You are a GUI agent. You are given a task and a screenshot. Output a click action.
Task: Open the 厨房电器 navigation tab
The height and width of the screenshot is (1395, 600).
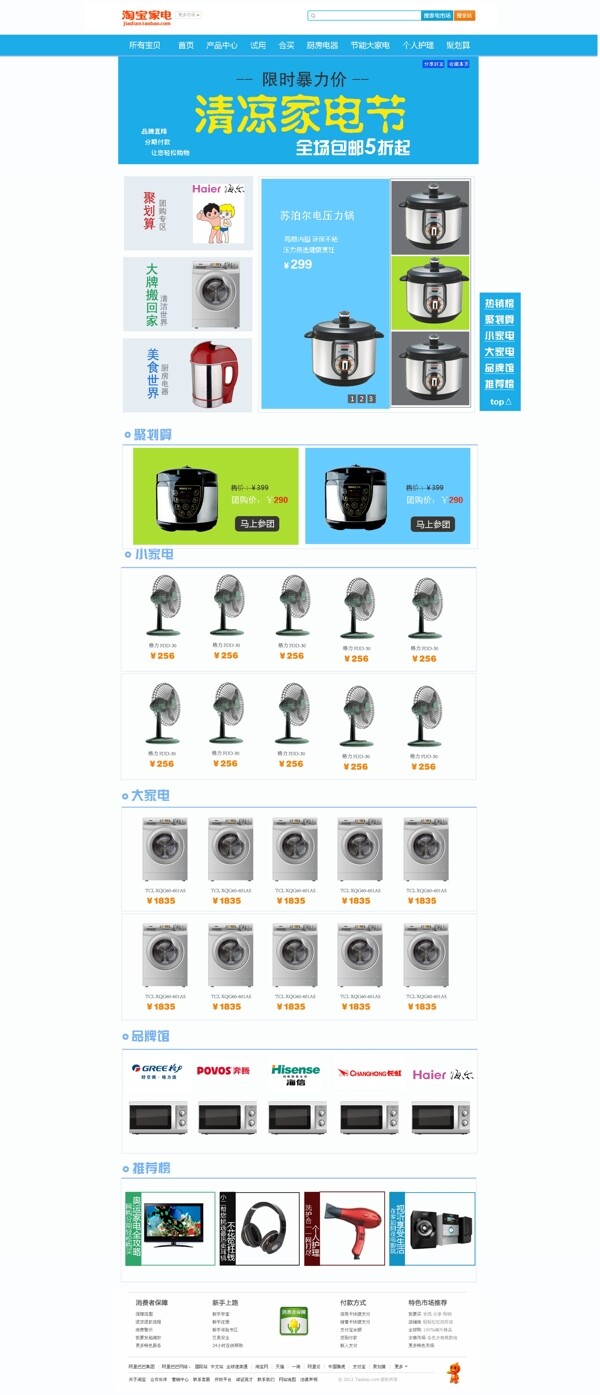(x=322, y=45)
